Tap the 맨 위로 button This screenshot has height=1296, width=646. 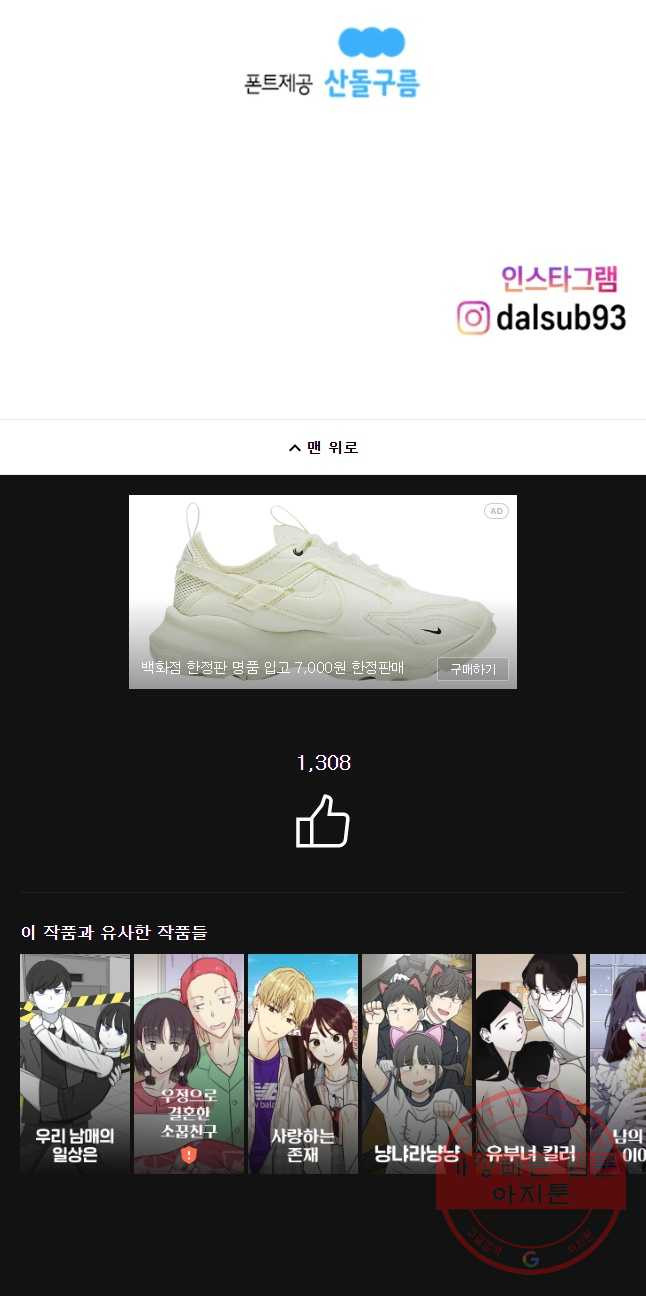[323, 447]
